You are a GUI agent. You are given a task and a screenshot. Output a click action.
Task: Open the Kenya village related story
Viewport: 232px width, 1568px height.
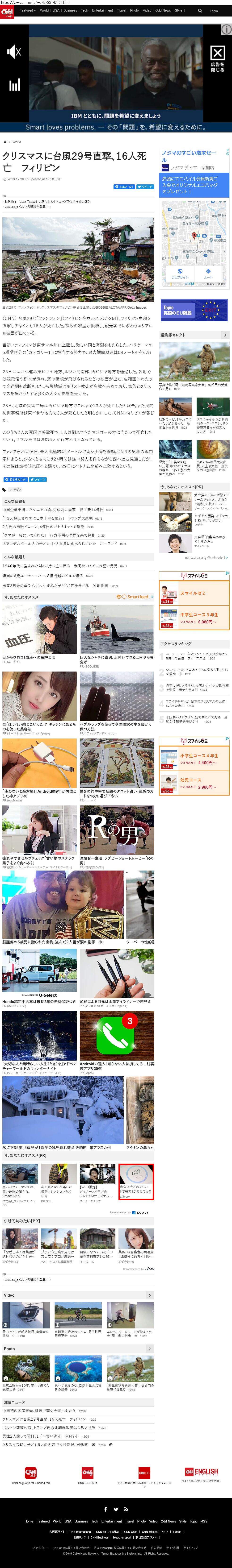pyautogui.click(x=55, y=510)
